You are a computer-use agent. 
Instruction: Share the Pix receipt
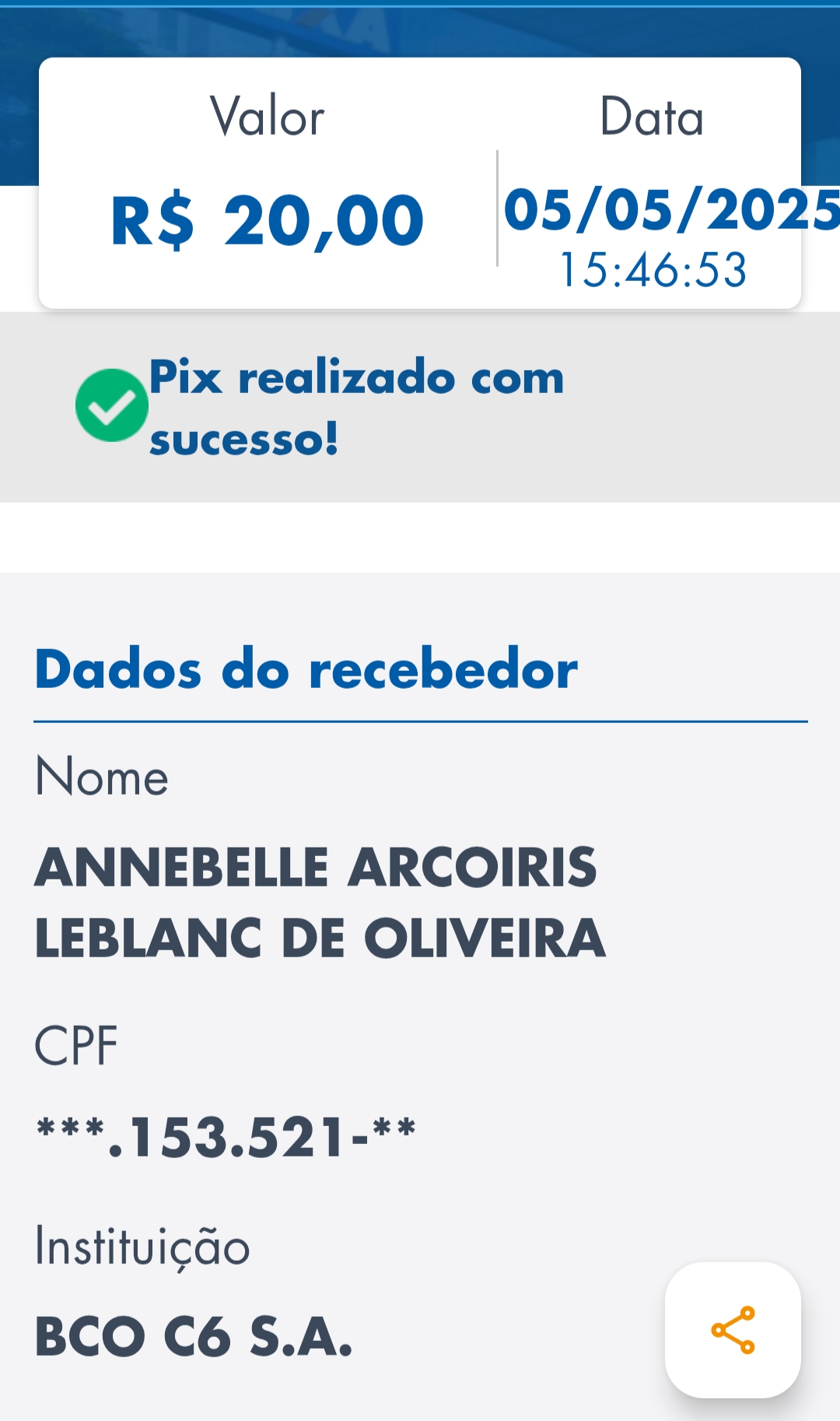tap(733, 1329)
